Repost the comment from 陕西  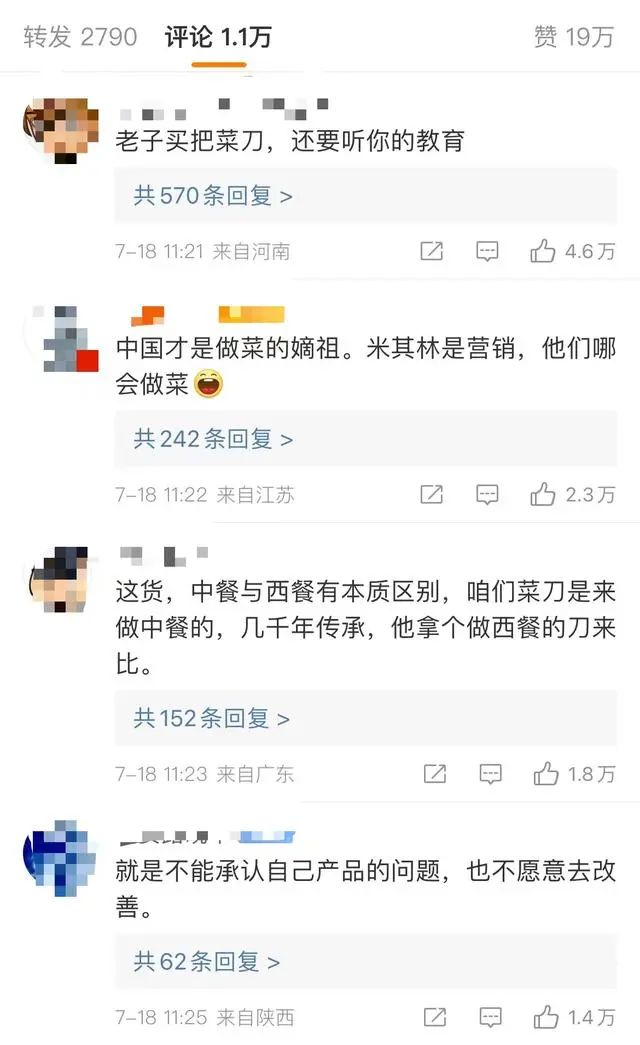(435, 1017)
